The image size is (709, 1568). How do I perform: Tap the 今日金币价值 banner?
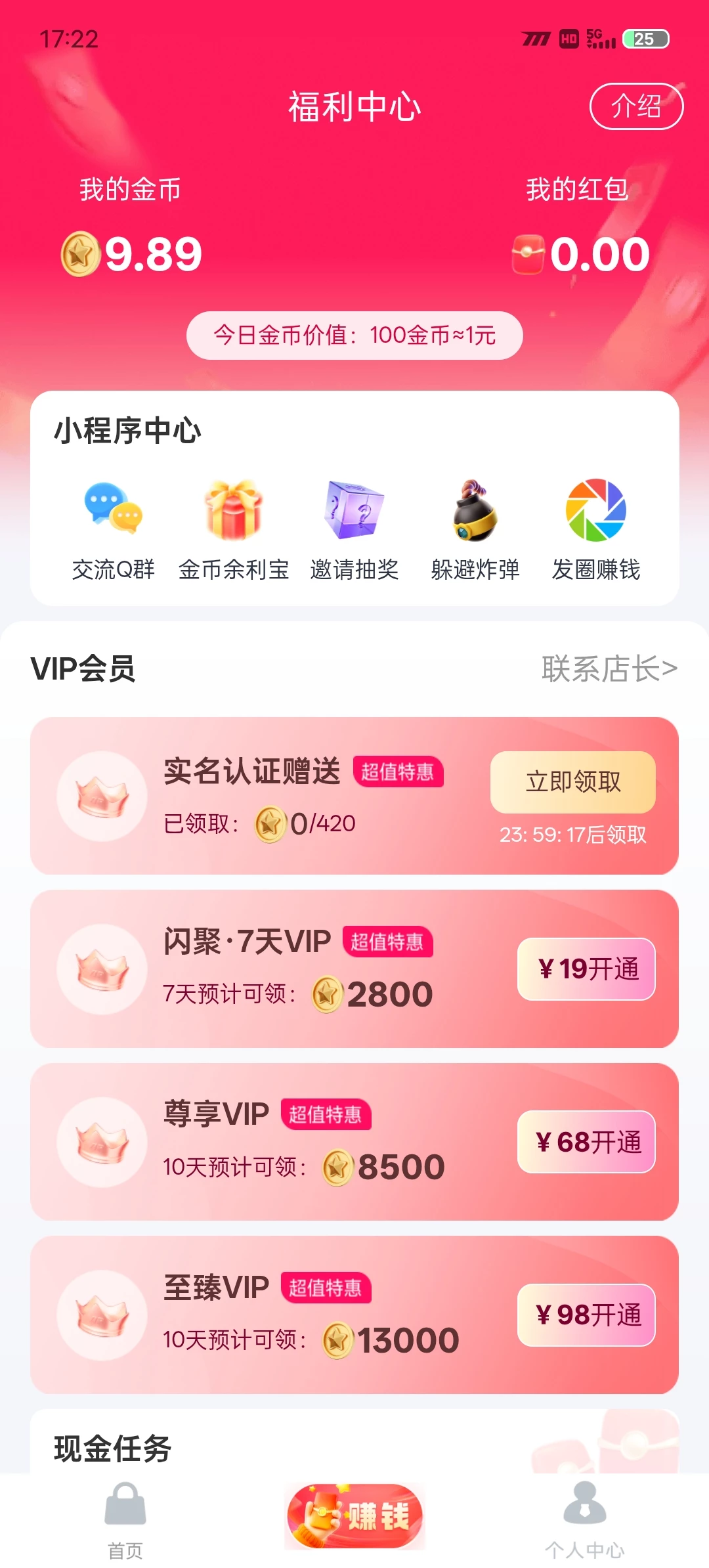(354, 335)
